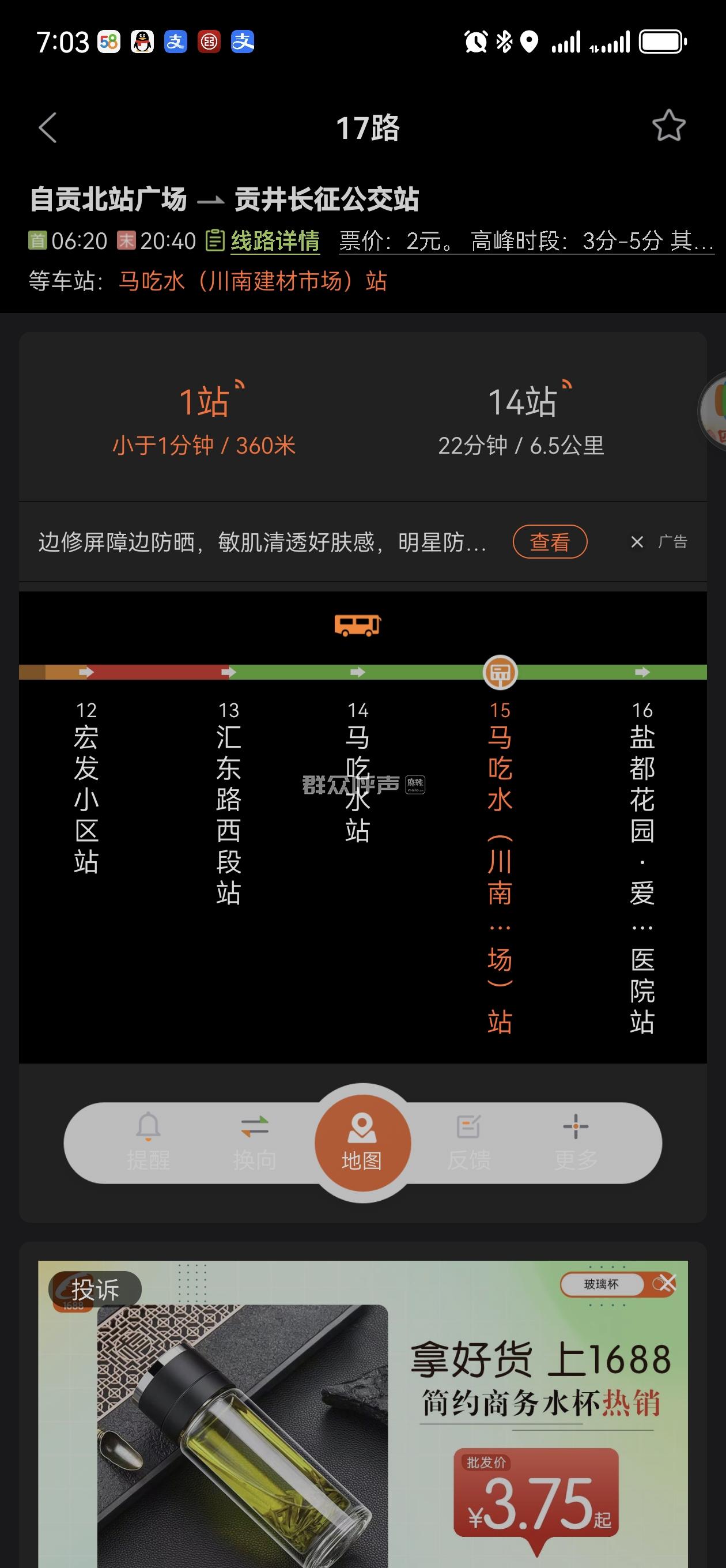Tap 投诉 to report the ad

(95, 1289)
